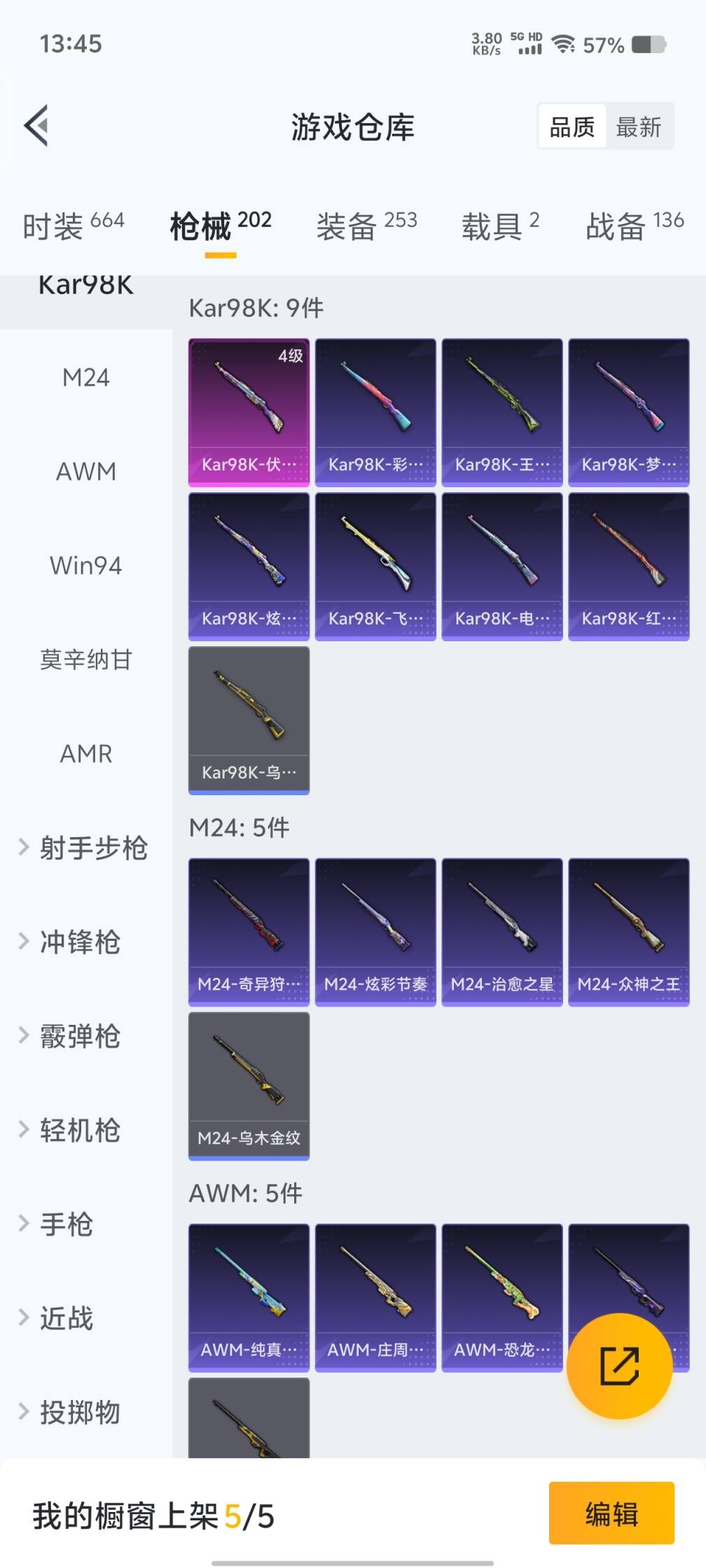The image size is (706, 1568).
Task: Open the M24-乌木金纹 skin
Action: pos(249,1086)
